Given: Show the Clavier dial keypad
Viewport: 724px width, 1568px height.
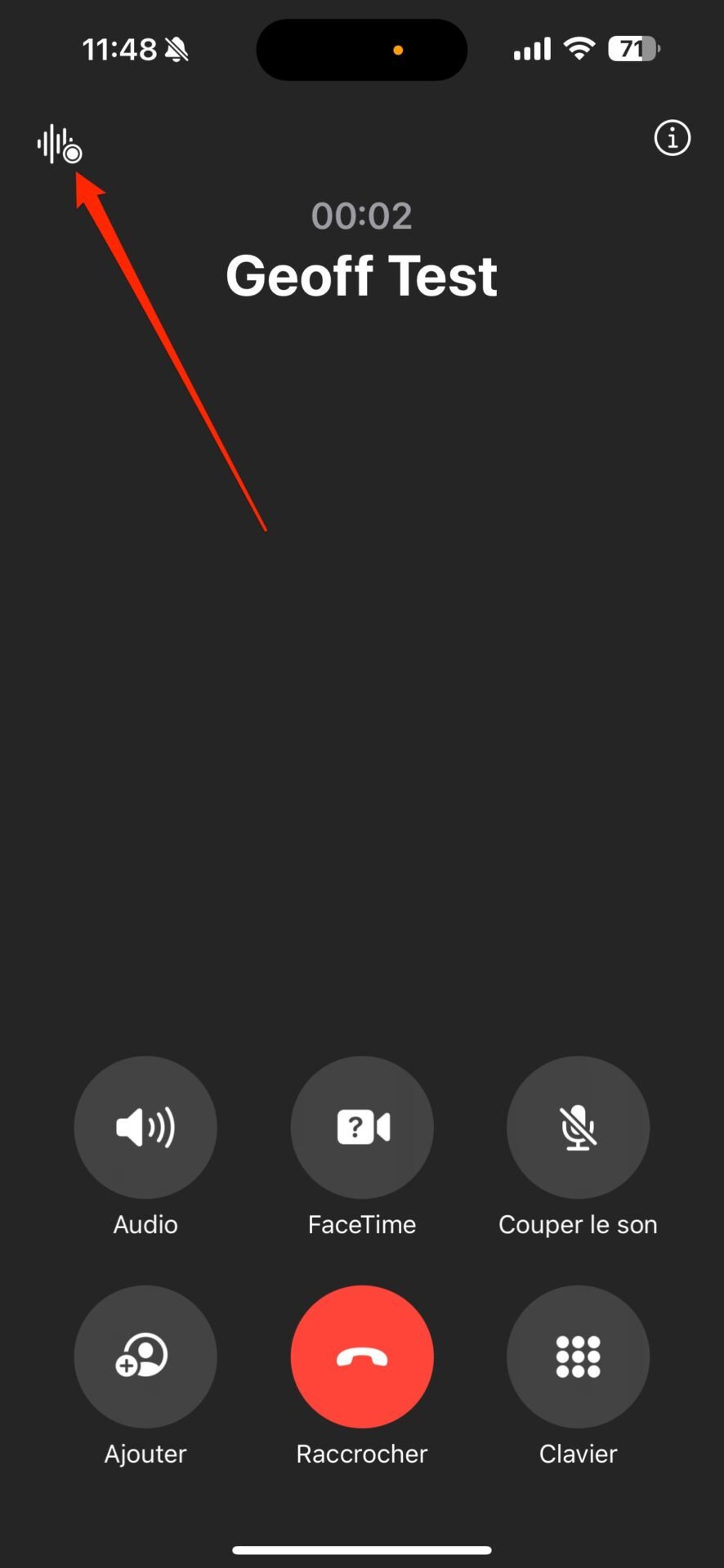Looking at the screenshot, I should click(x=578, y=1356).
